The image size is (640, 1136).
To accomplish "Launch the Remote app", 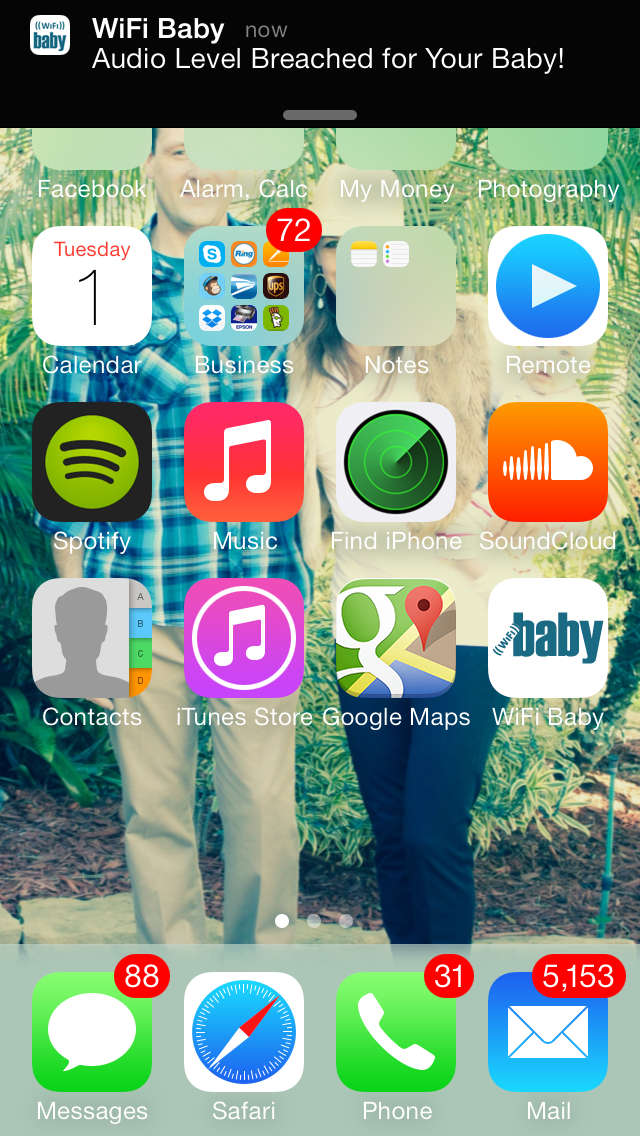I will 548,286.
